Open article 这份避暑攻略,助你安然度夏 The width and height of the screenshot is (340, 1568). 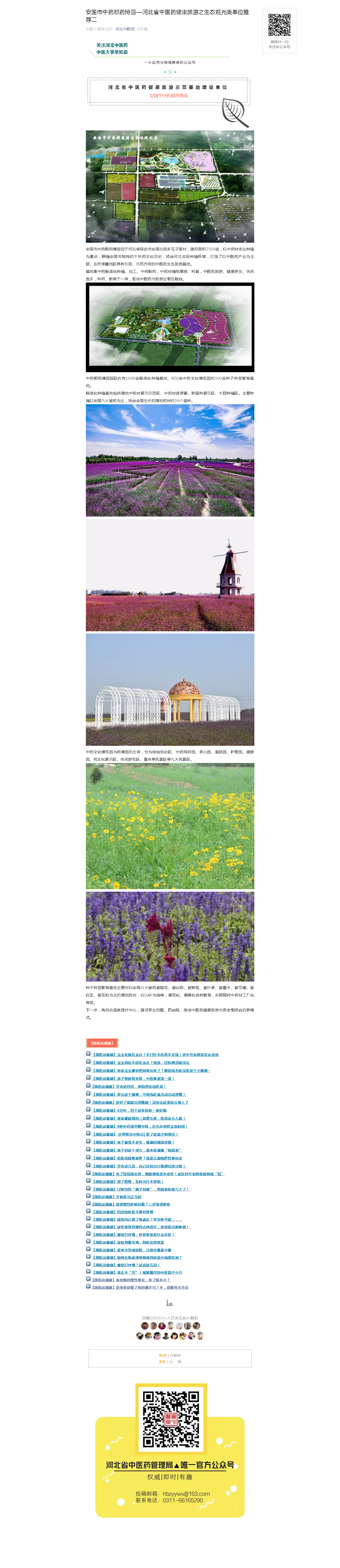coord(128,1243)
